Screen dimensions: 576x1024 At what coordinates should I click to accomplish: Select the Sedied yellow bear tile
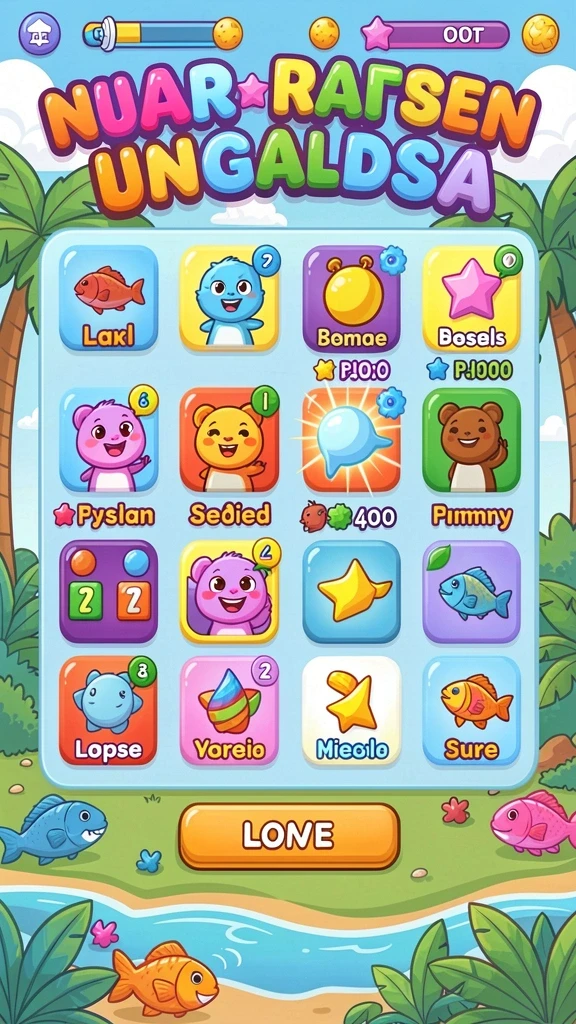click(x=229, y=440)
